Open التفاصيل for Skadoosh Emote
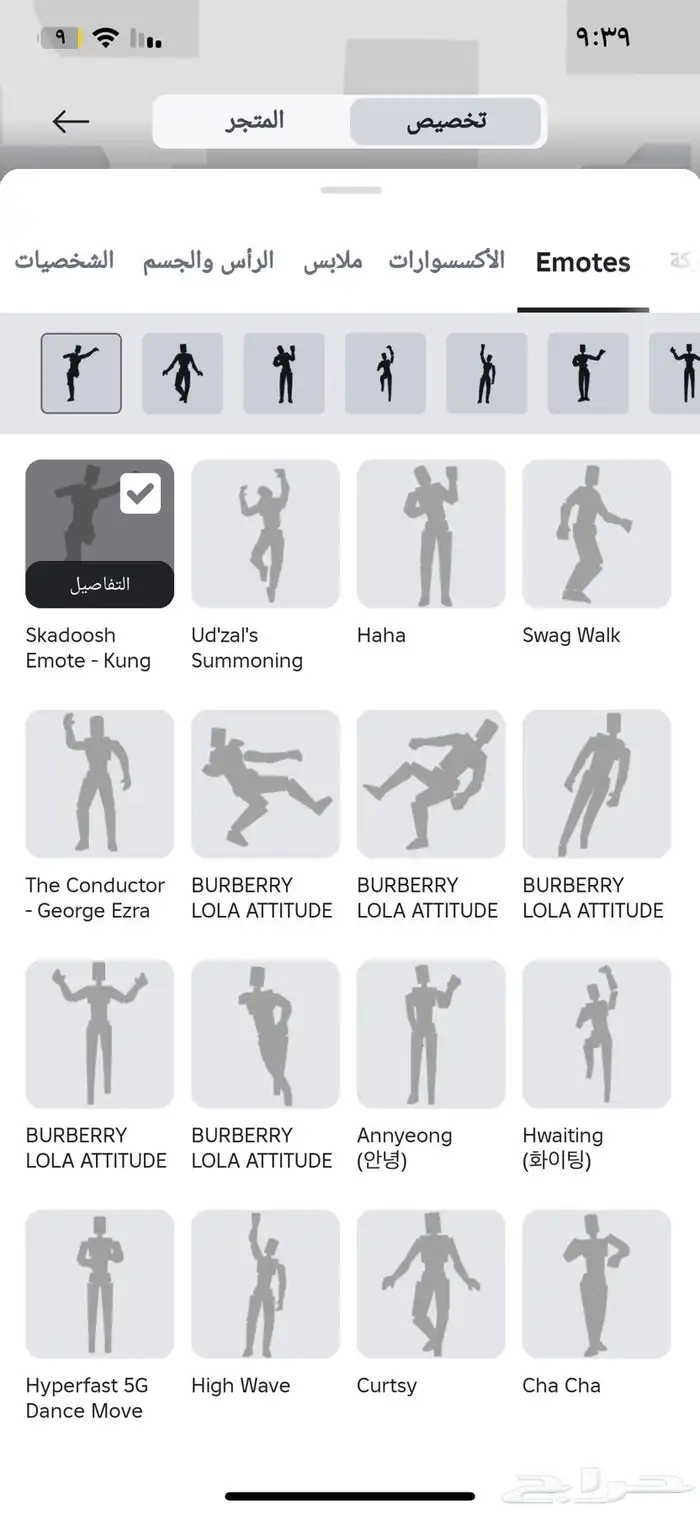This screenshot has height=1514, width=700. [100, 585]
